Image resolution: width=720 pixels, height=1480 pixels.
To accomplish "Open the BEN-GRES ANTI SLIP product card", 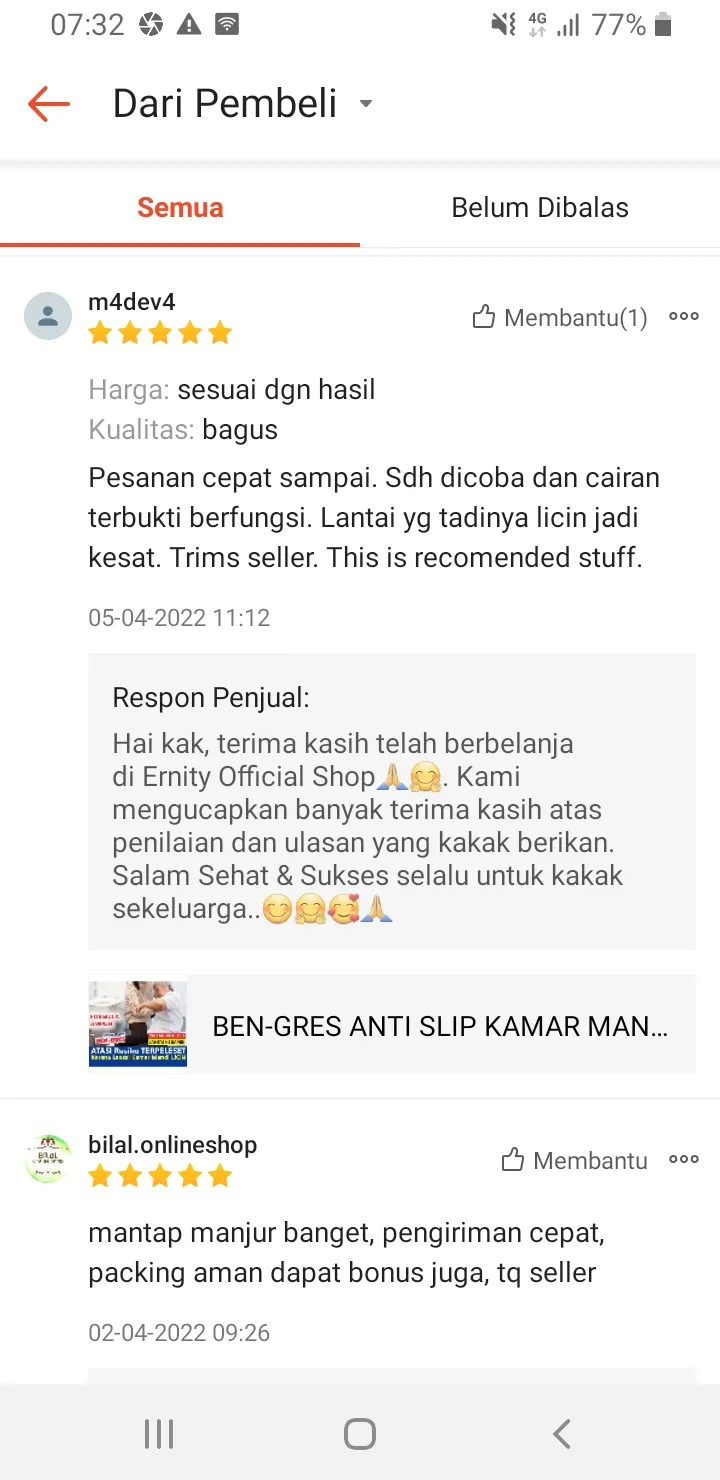I will pyautogui.click(x=392, y=1025).
